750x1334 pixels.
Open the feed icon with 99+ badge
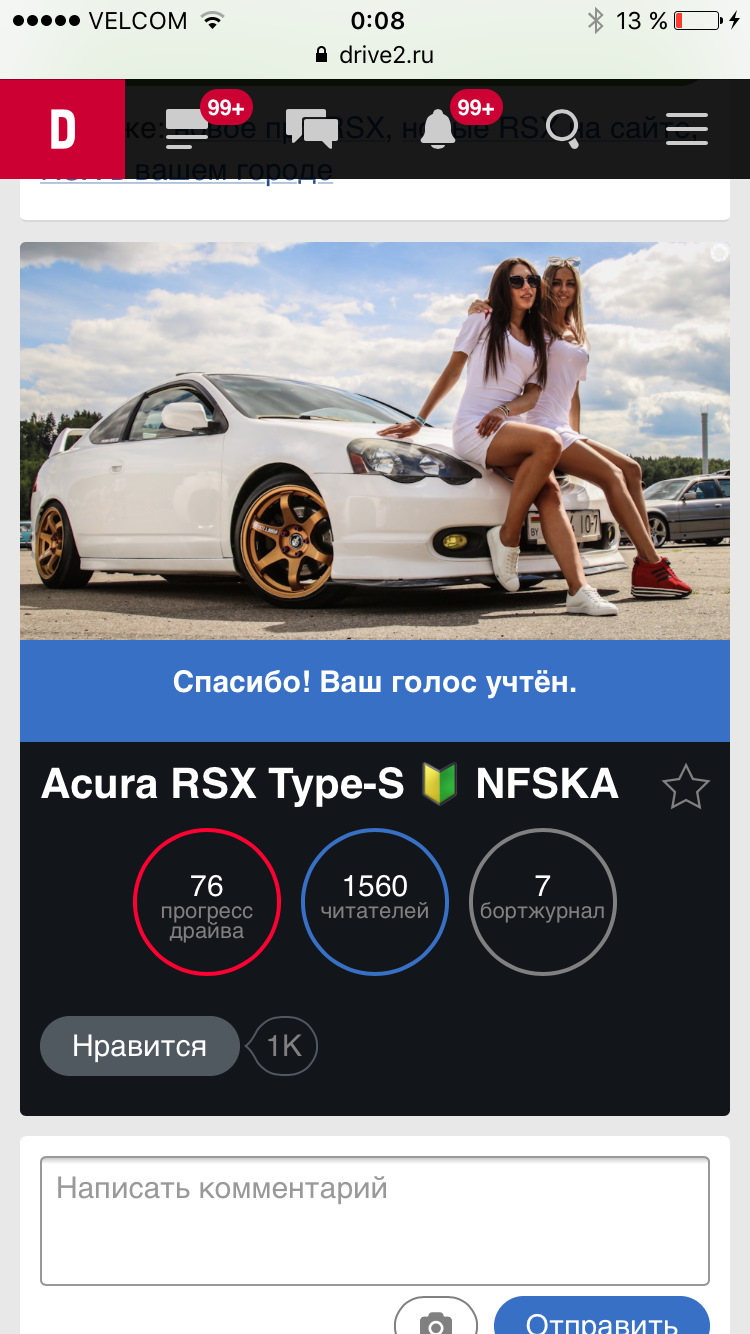coord(185,129)
